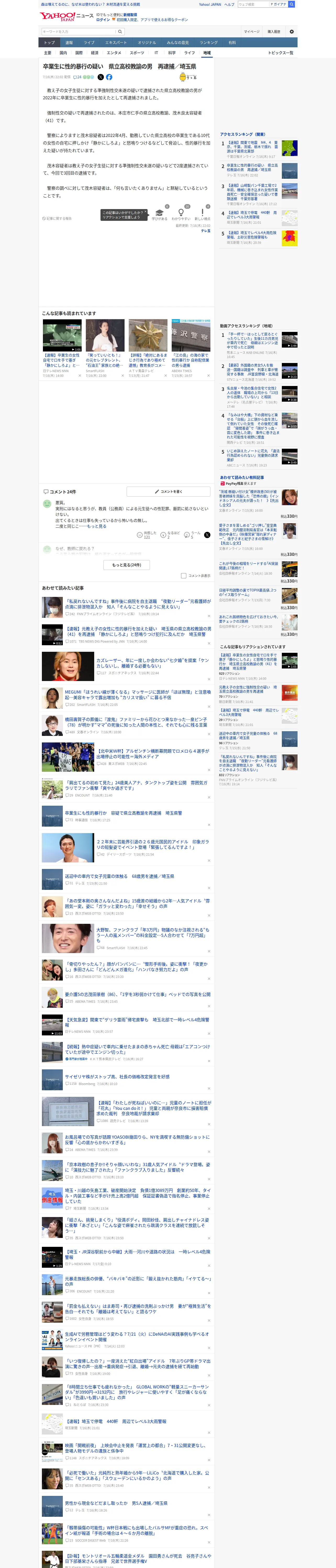336x1568 pixels.
Task: Switch to the 速報 tab
Action: tap(69, 43)
